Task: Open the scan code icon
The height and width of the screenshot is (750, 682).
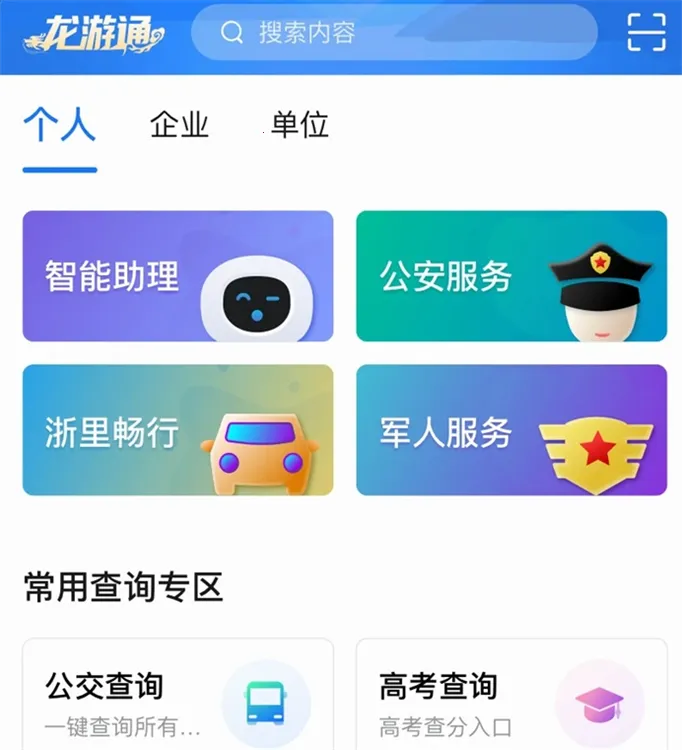Action: coord(646,32)
